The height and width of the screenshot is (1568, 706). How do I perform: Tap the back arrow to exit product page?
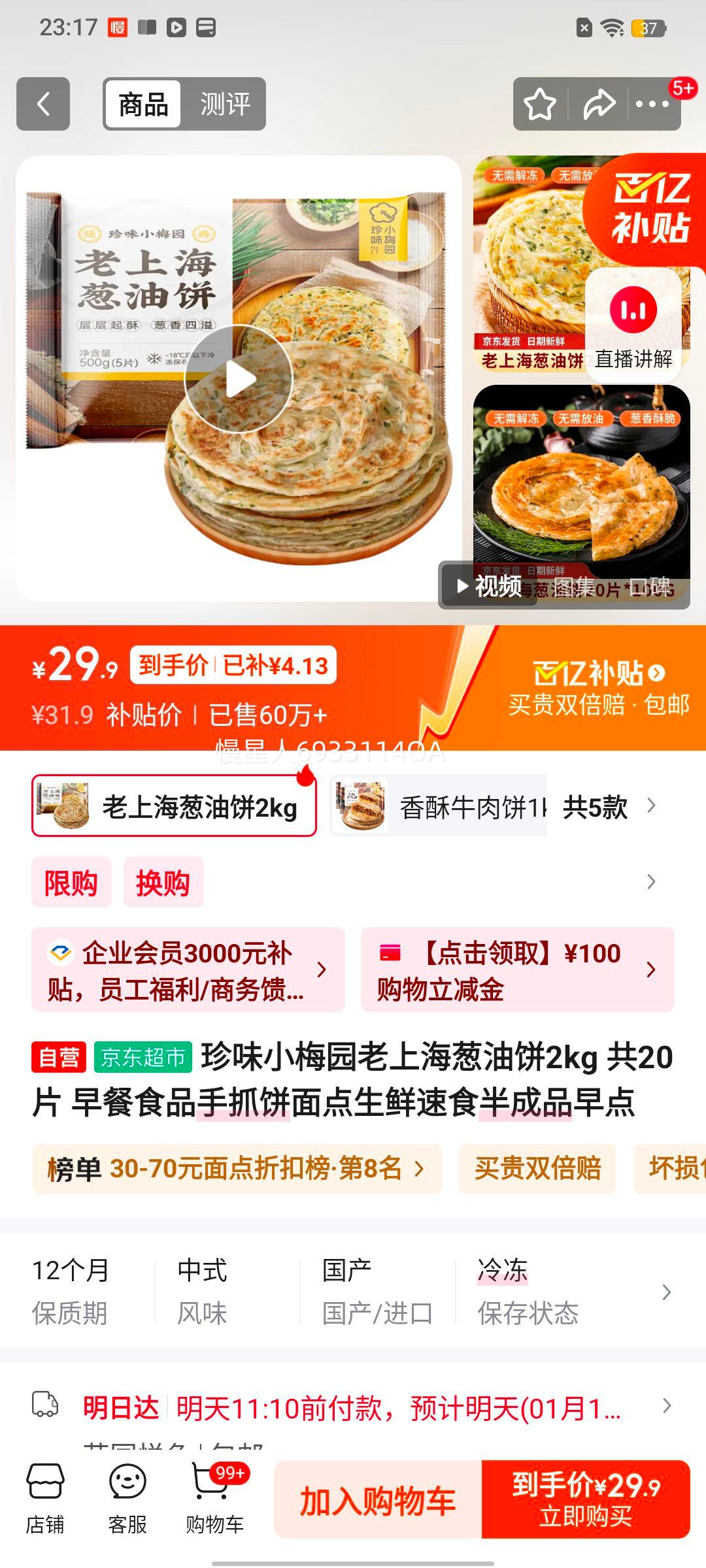43,105
